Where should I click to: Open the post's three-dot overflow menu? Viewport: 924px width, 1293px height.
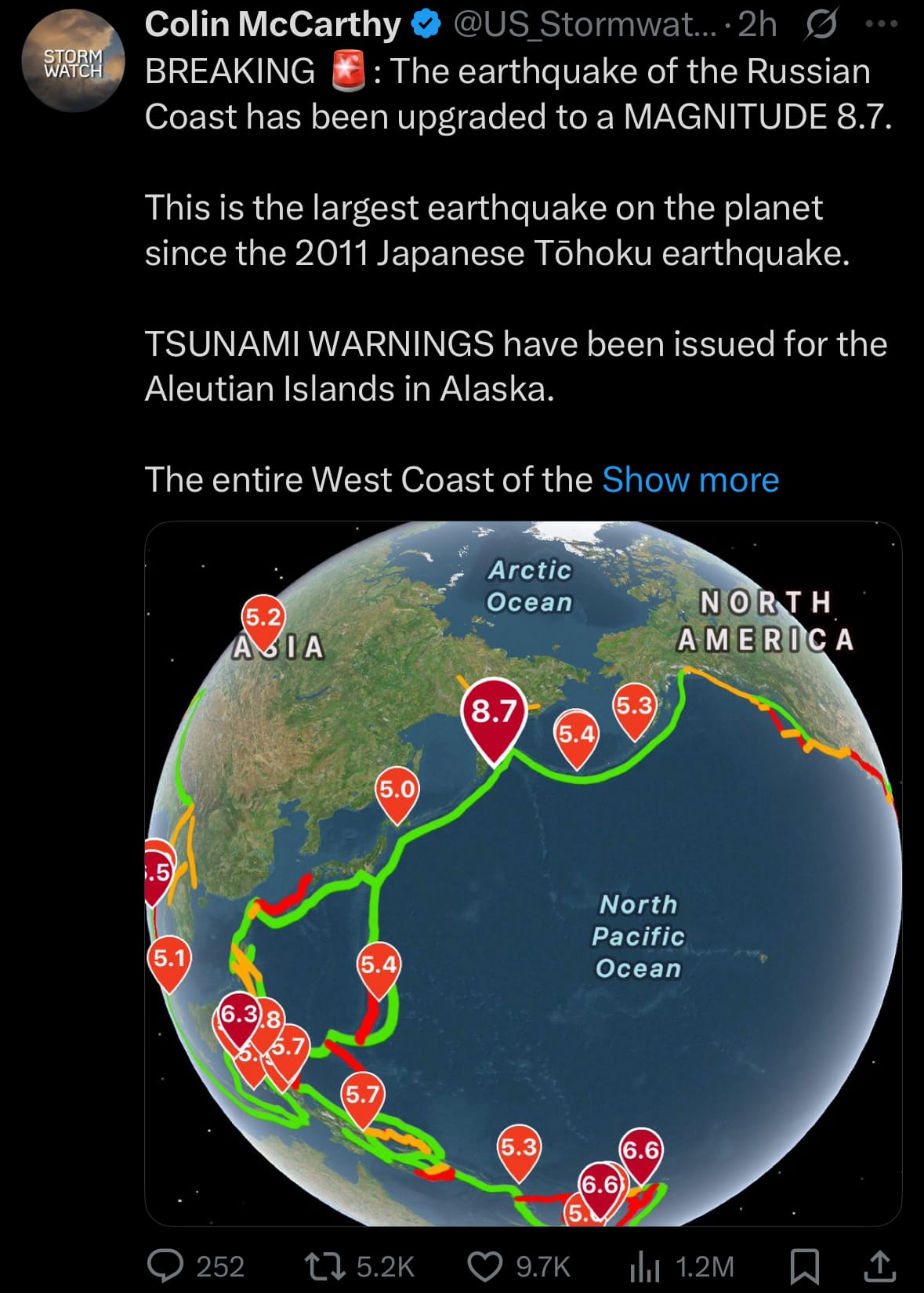tap(881, 25)
